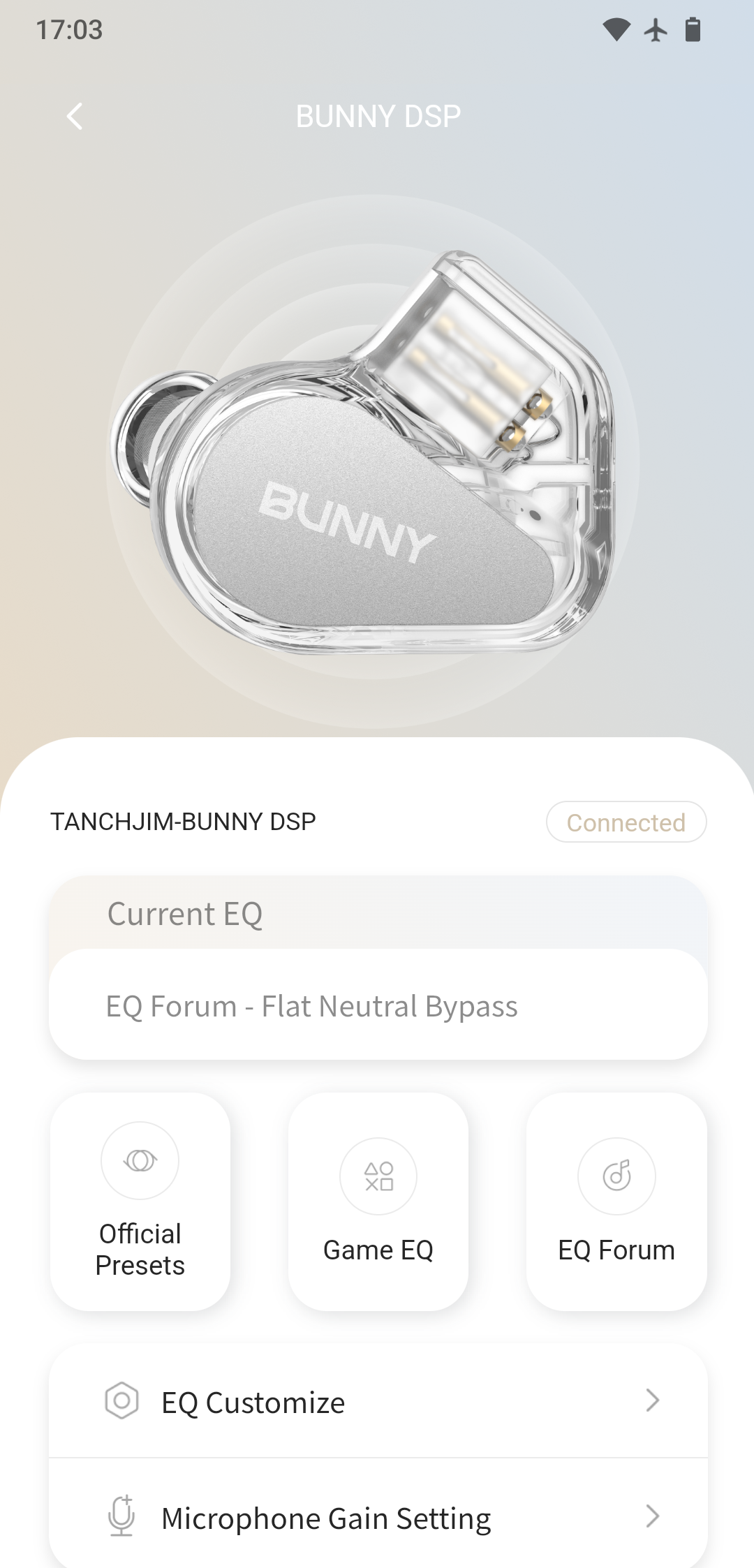
Task: Open Official Presets
Action: coord(140,1201)
